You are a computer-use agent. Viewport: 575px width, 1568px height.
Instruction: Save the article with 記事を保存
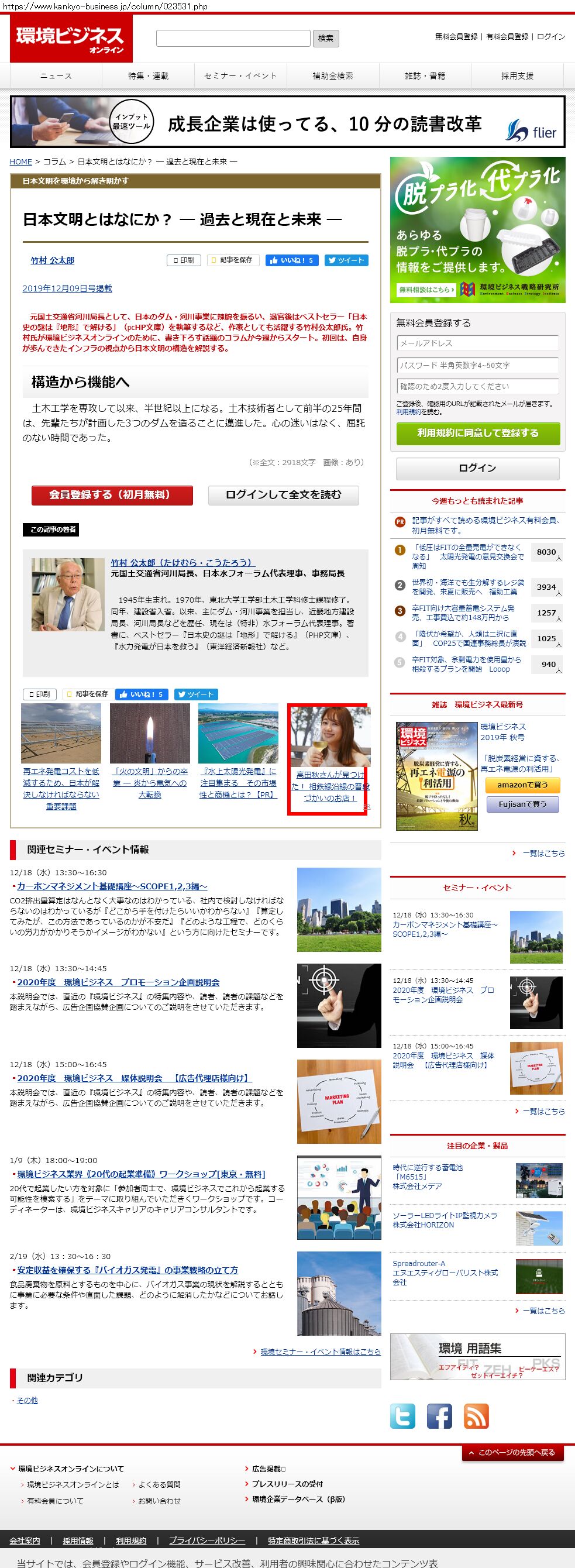point(233,260)
